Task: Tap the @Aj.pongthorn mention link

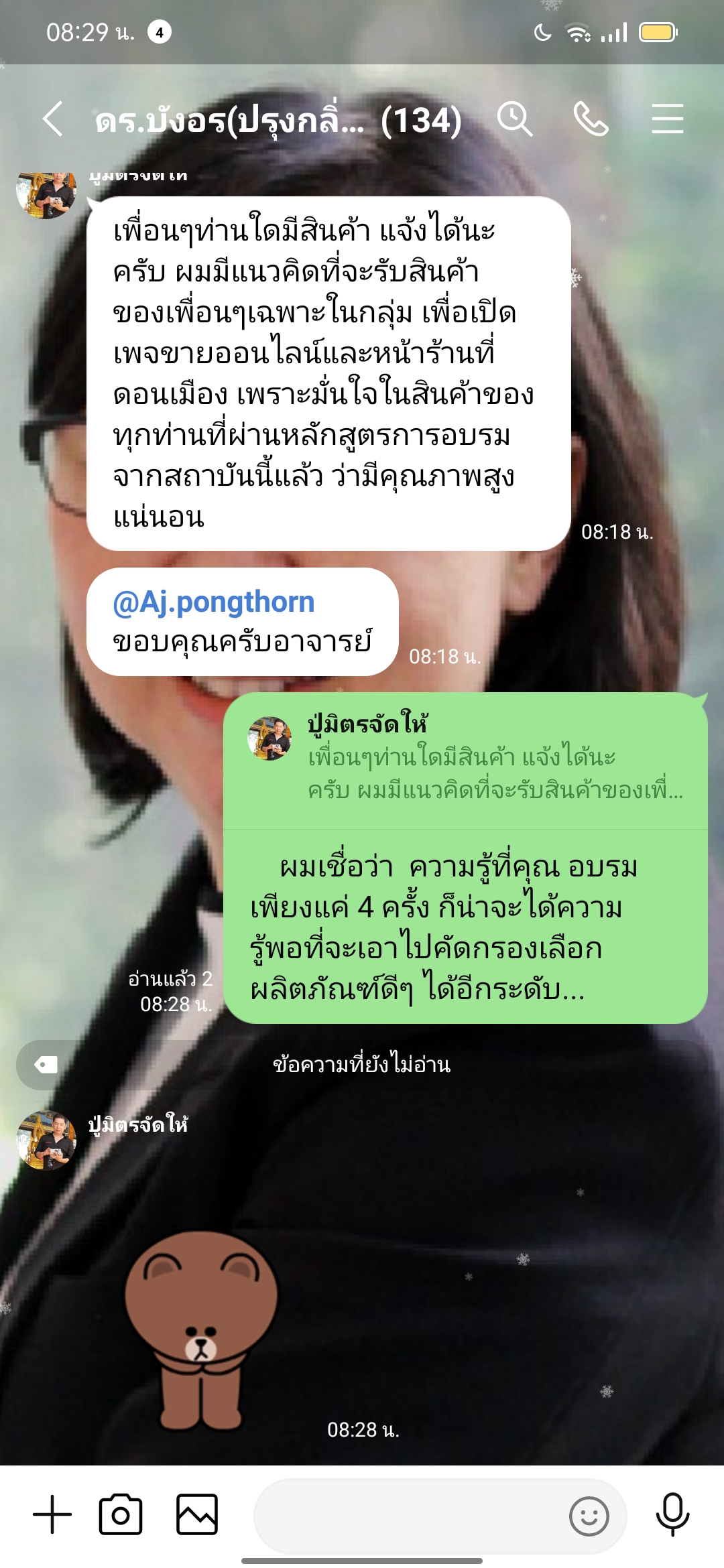Action: (x=213, y=602)
